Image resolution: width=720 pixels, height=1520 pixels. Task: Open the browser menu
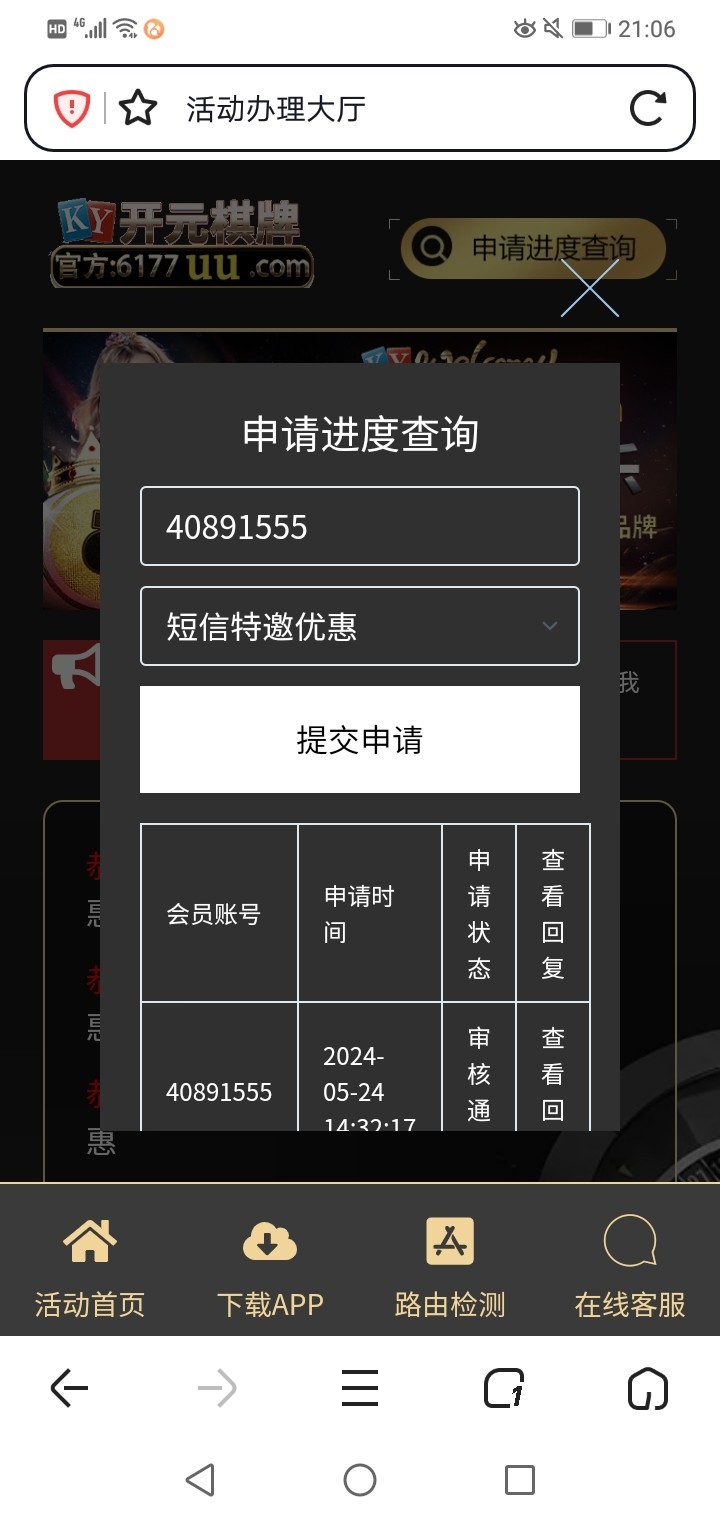click(359, 1388)
